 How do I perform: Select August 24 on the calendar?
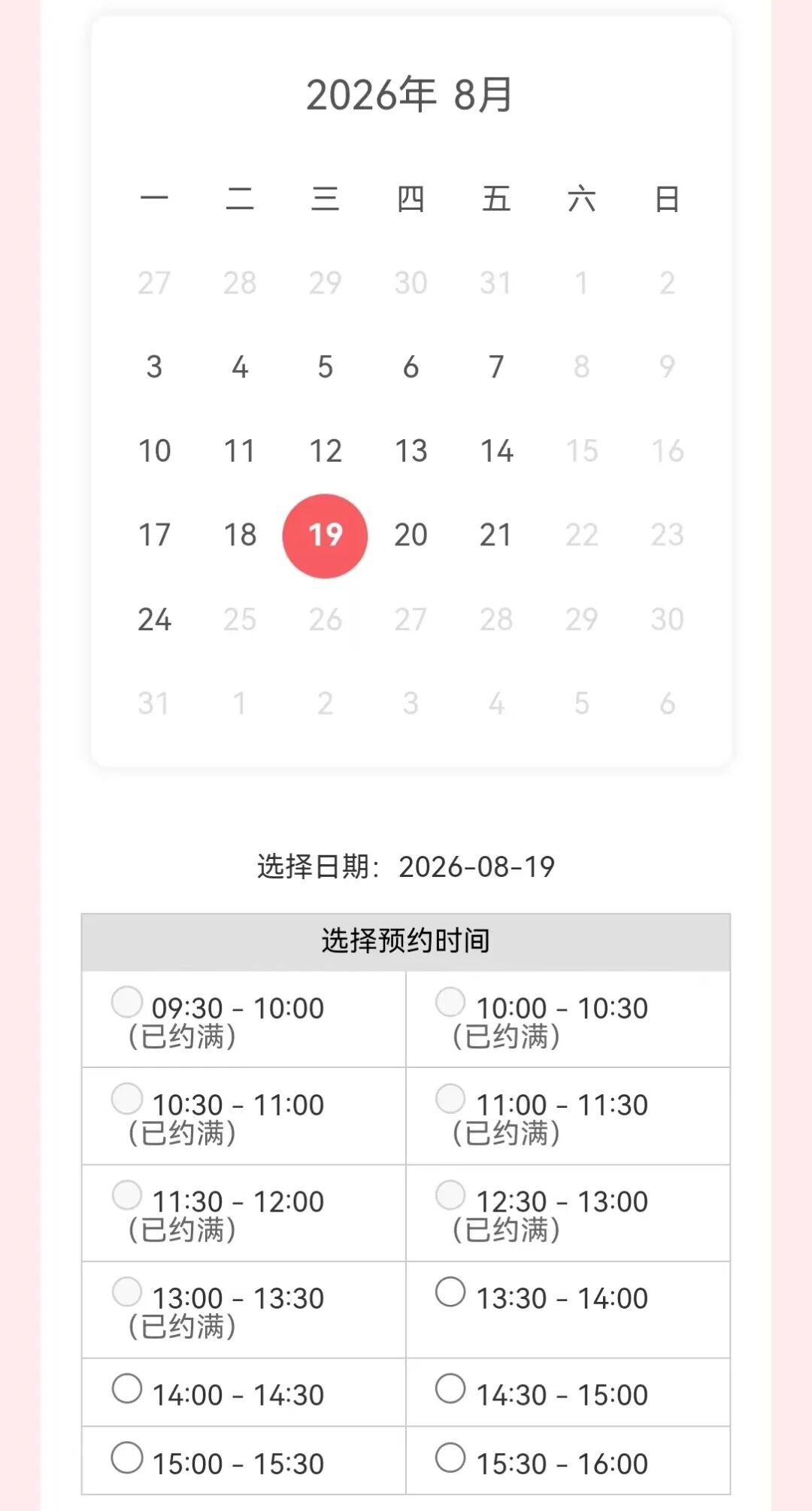point(154,620)
